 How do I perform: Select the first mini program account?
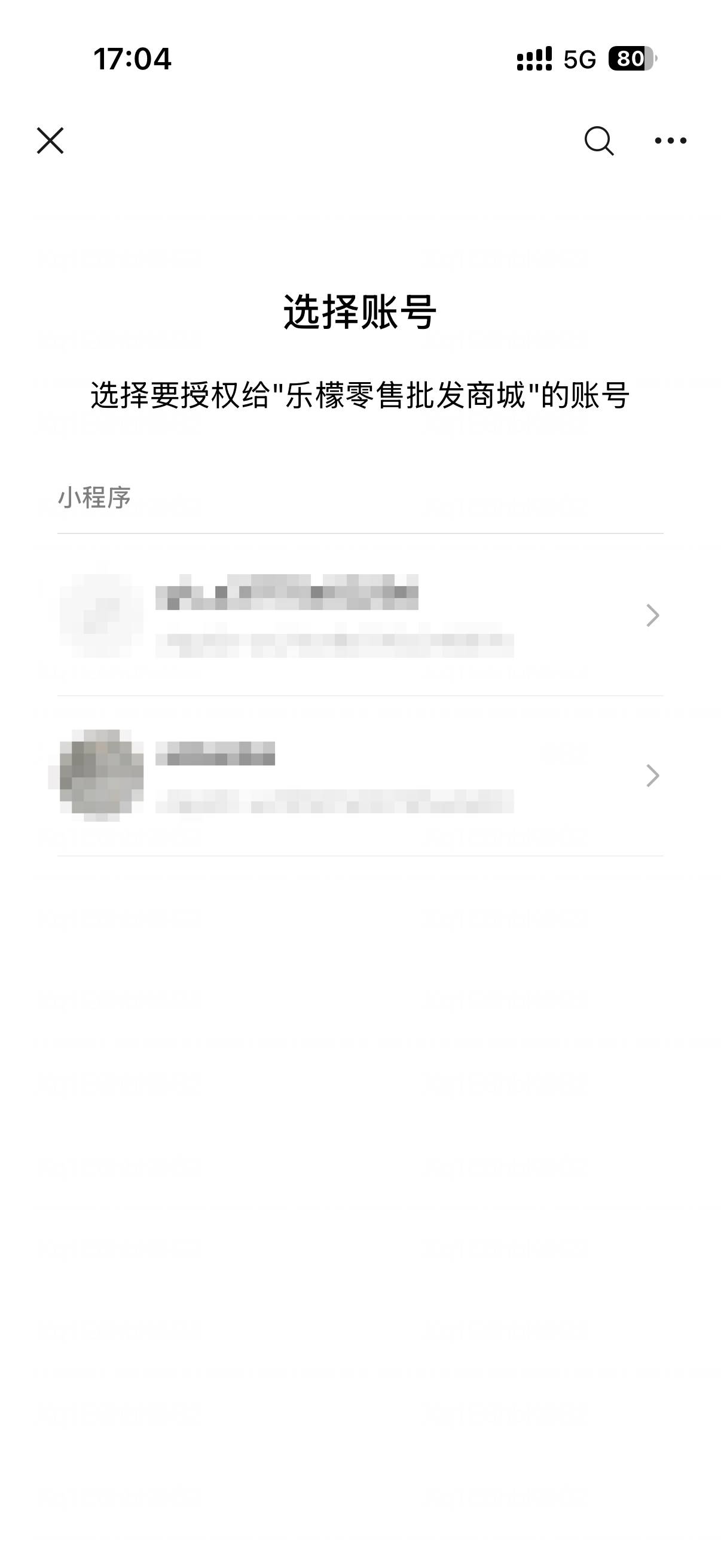359,615
